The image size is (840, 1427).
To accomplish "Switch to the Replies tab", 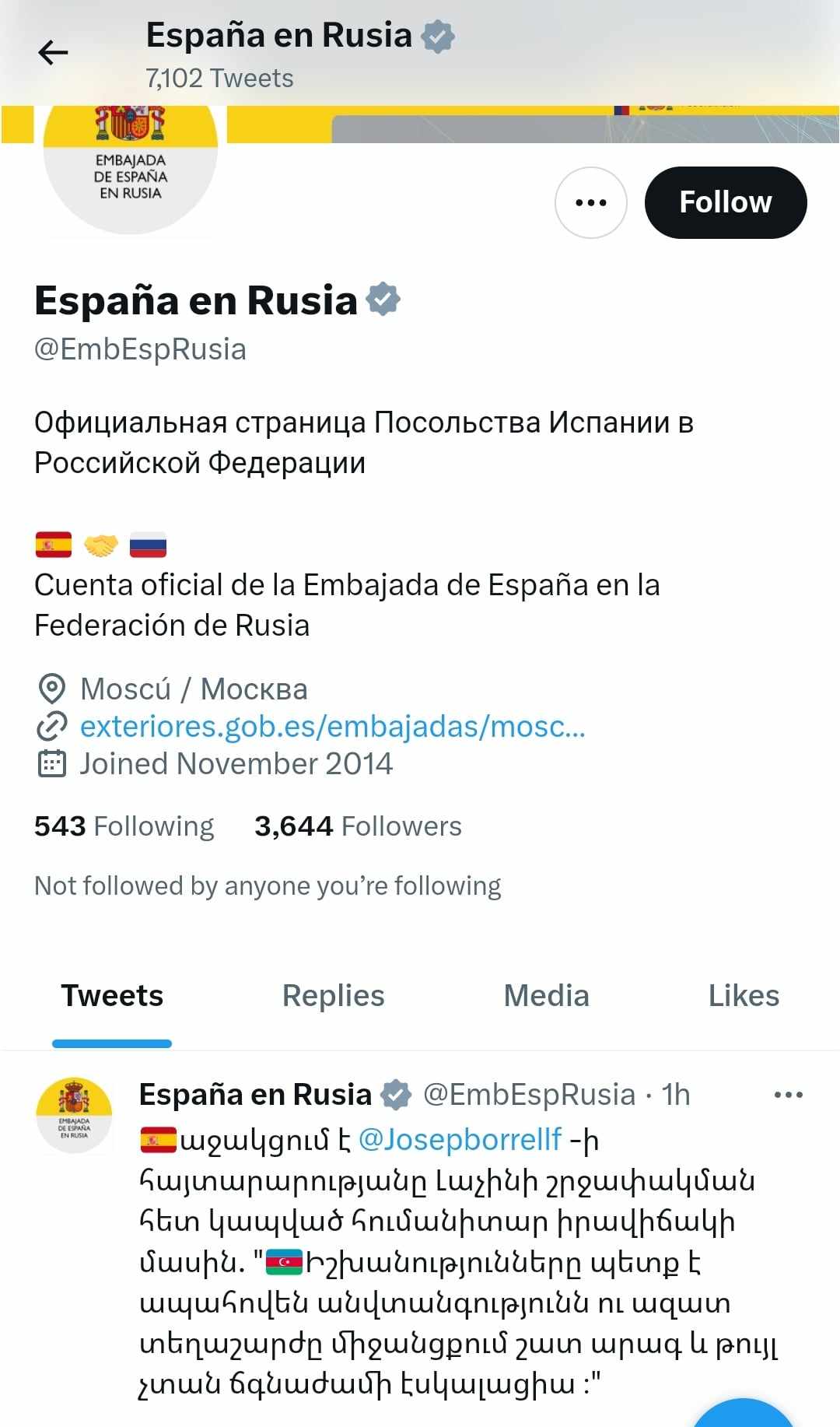I will 333,996.
